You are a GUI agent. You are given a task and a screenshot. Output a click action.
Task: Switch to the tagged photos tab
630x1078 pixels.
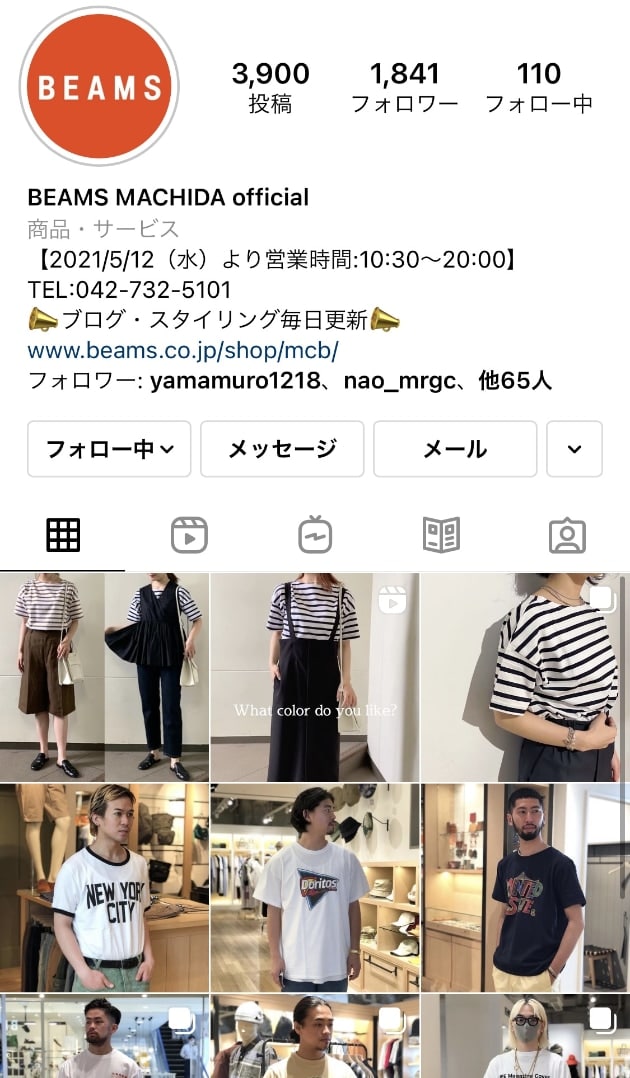click(x=567, y=536)
